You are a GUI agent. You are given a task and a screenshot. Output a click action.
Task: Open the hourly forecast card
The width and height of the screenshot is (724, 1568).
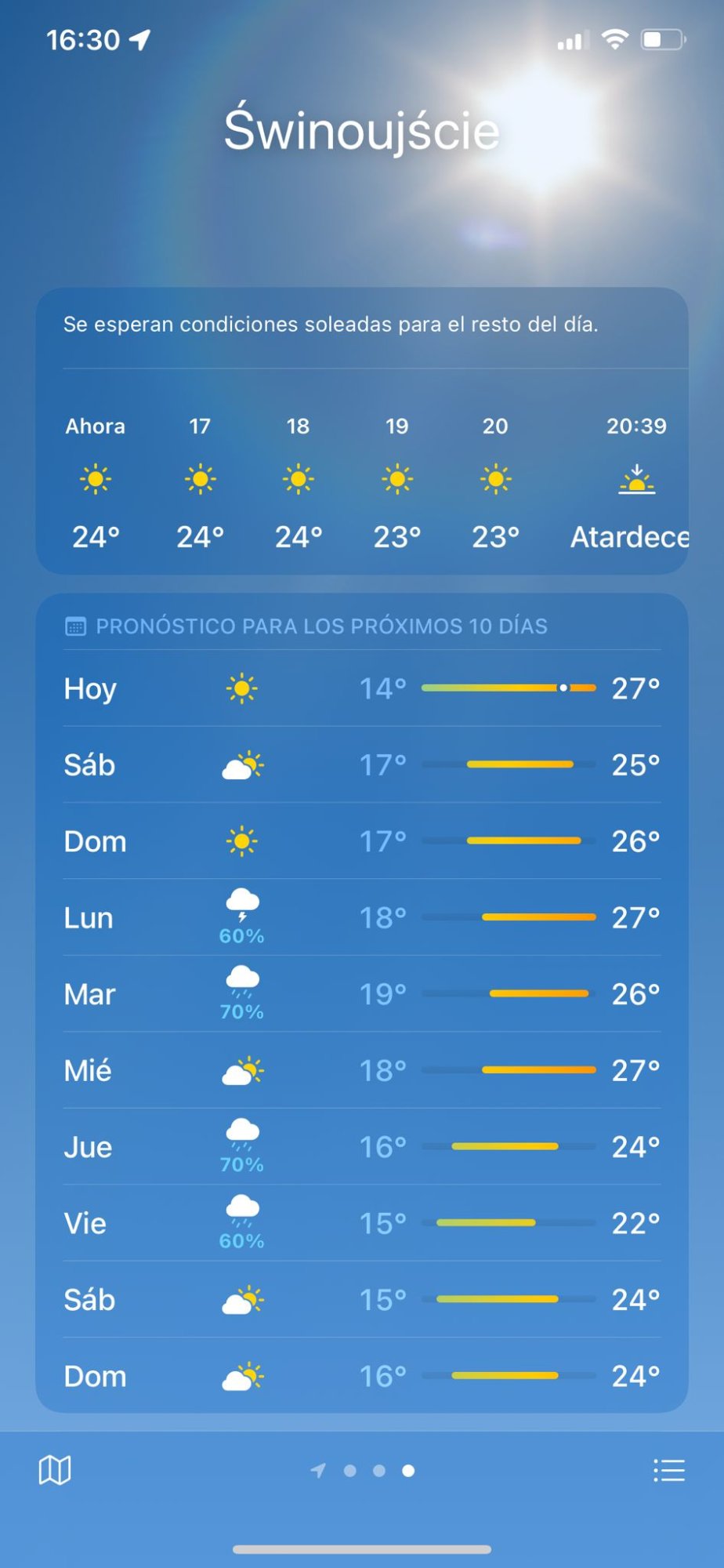click(362, 430)
